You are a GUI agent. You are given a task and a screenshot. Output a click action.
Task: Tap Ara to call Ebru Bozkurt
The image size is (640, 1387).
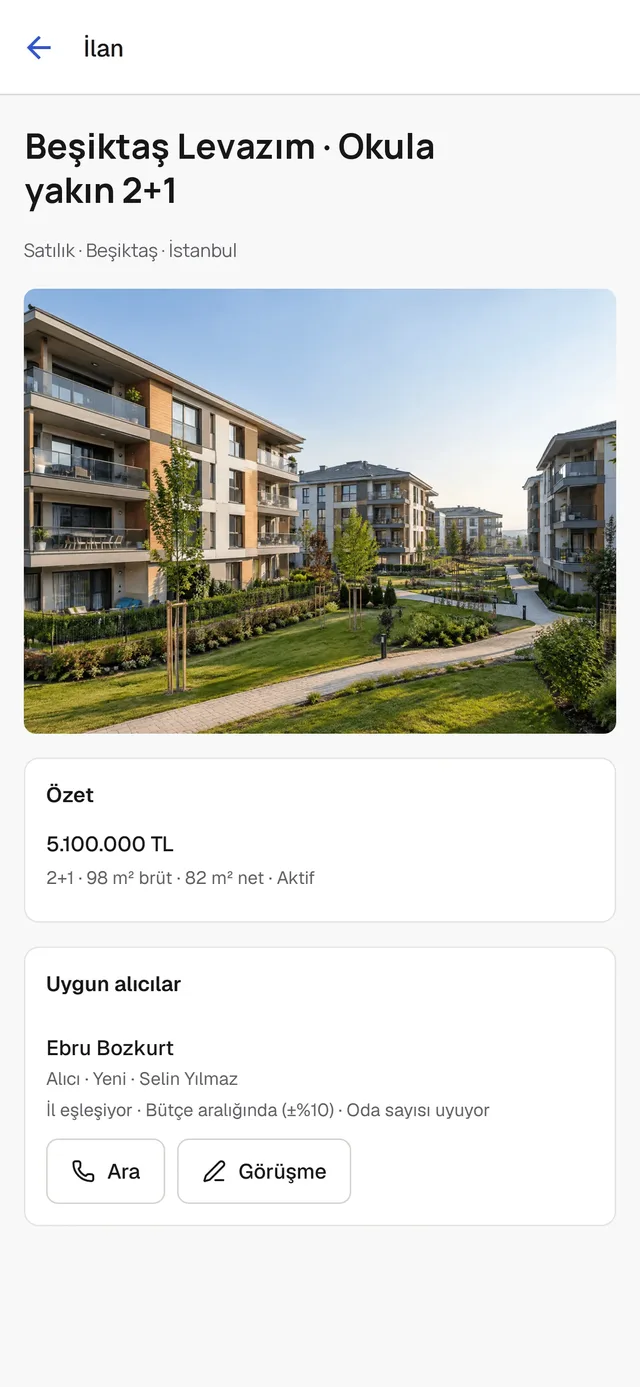pos(105,1171)
